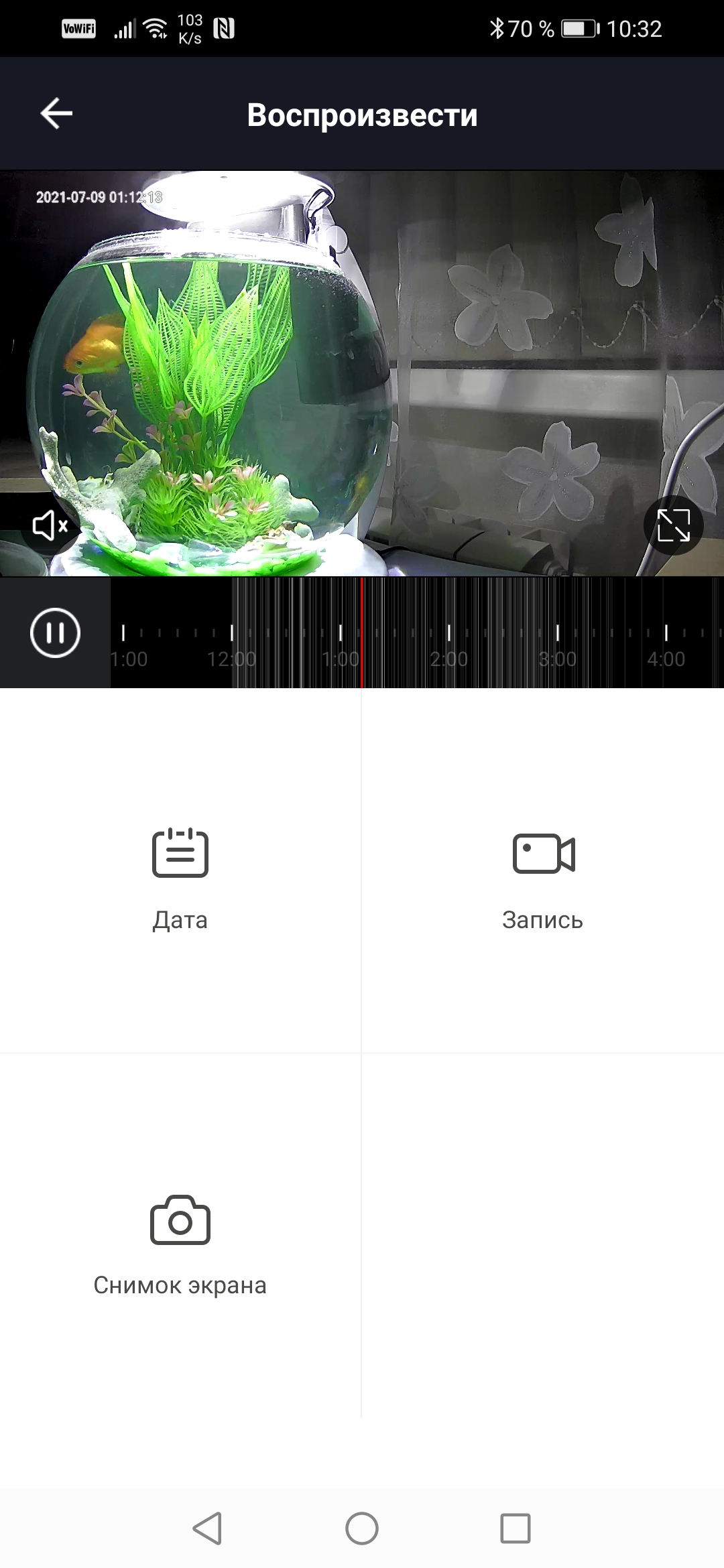Unmute the camera audio
This screenshot has width=724, height=1568.
click(x=50, y=526)
